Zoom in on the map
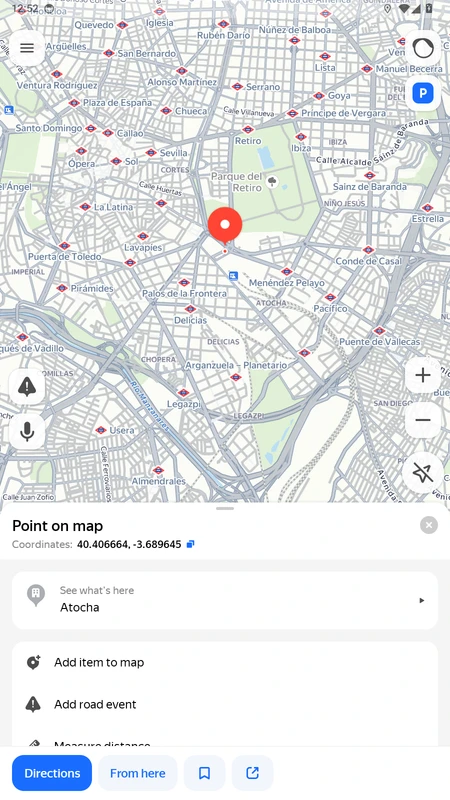 [422, 376]
